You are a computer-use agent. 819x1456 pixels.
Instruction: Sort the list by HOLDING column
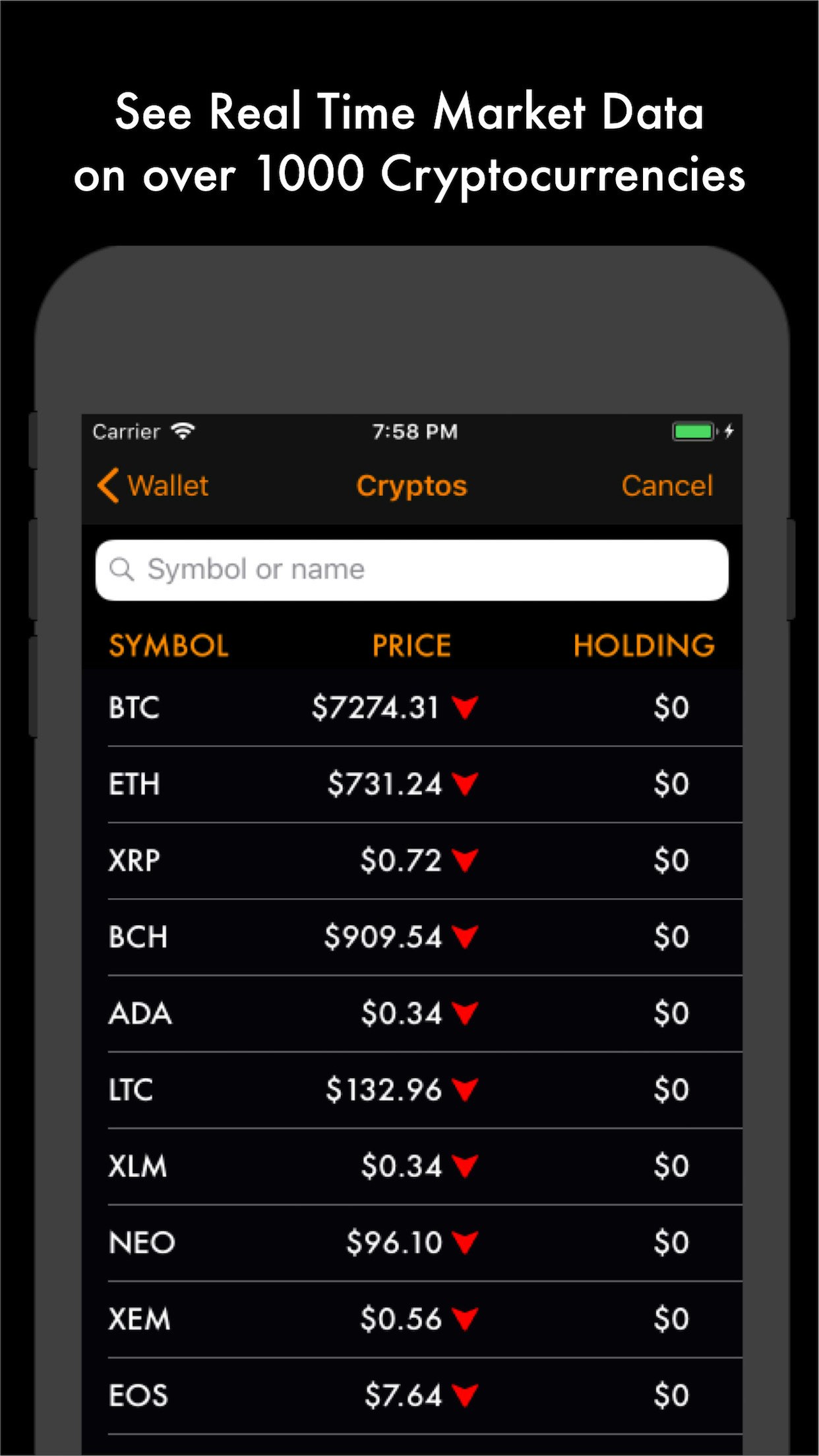pos(645,645)
